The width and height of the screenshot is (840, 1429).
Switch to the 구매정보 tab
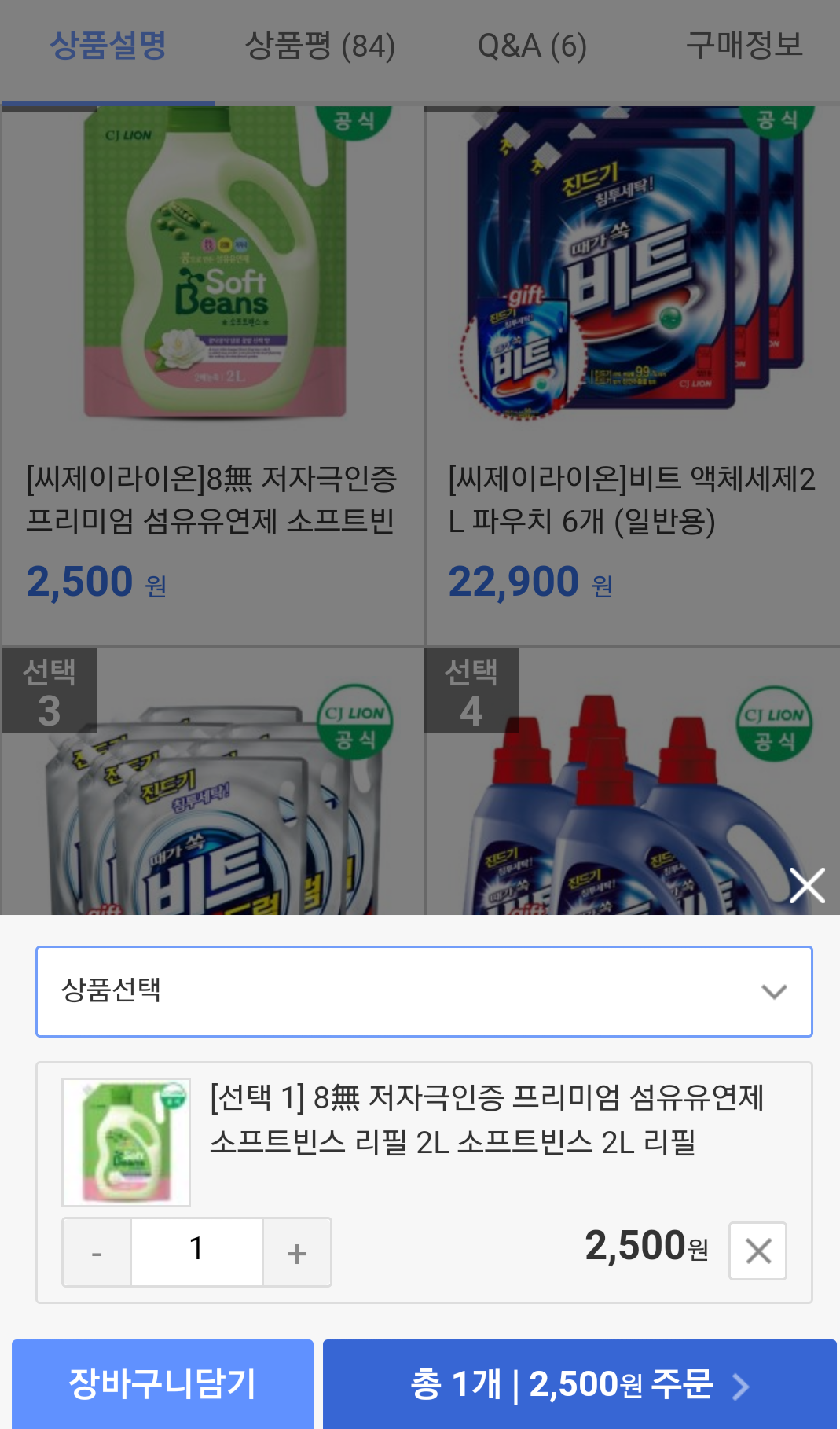[743, 46]
